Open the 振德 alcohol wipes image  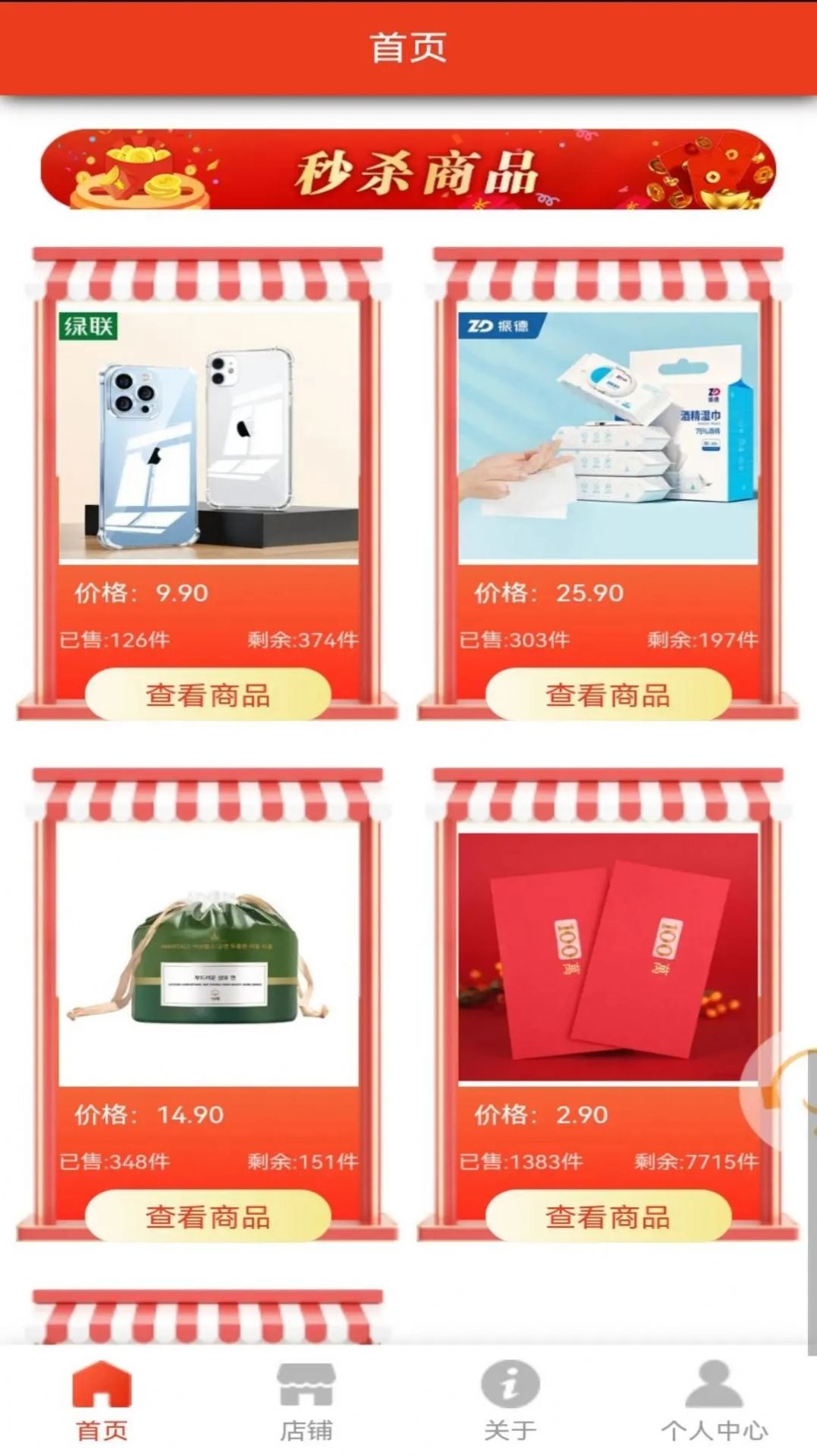point(608,435)
